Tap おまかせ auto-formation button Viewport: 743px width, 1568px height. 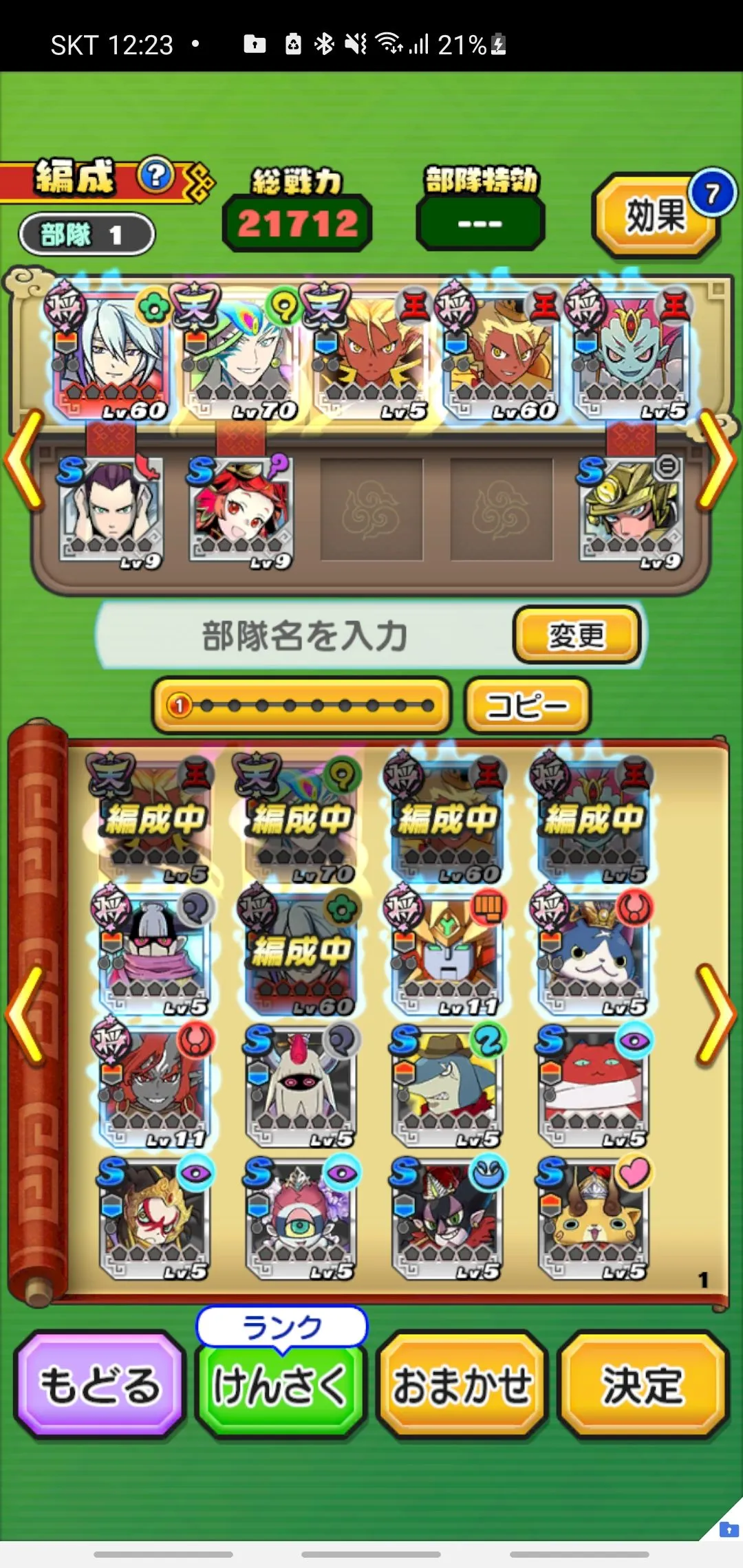[462, 1384]
